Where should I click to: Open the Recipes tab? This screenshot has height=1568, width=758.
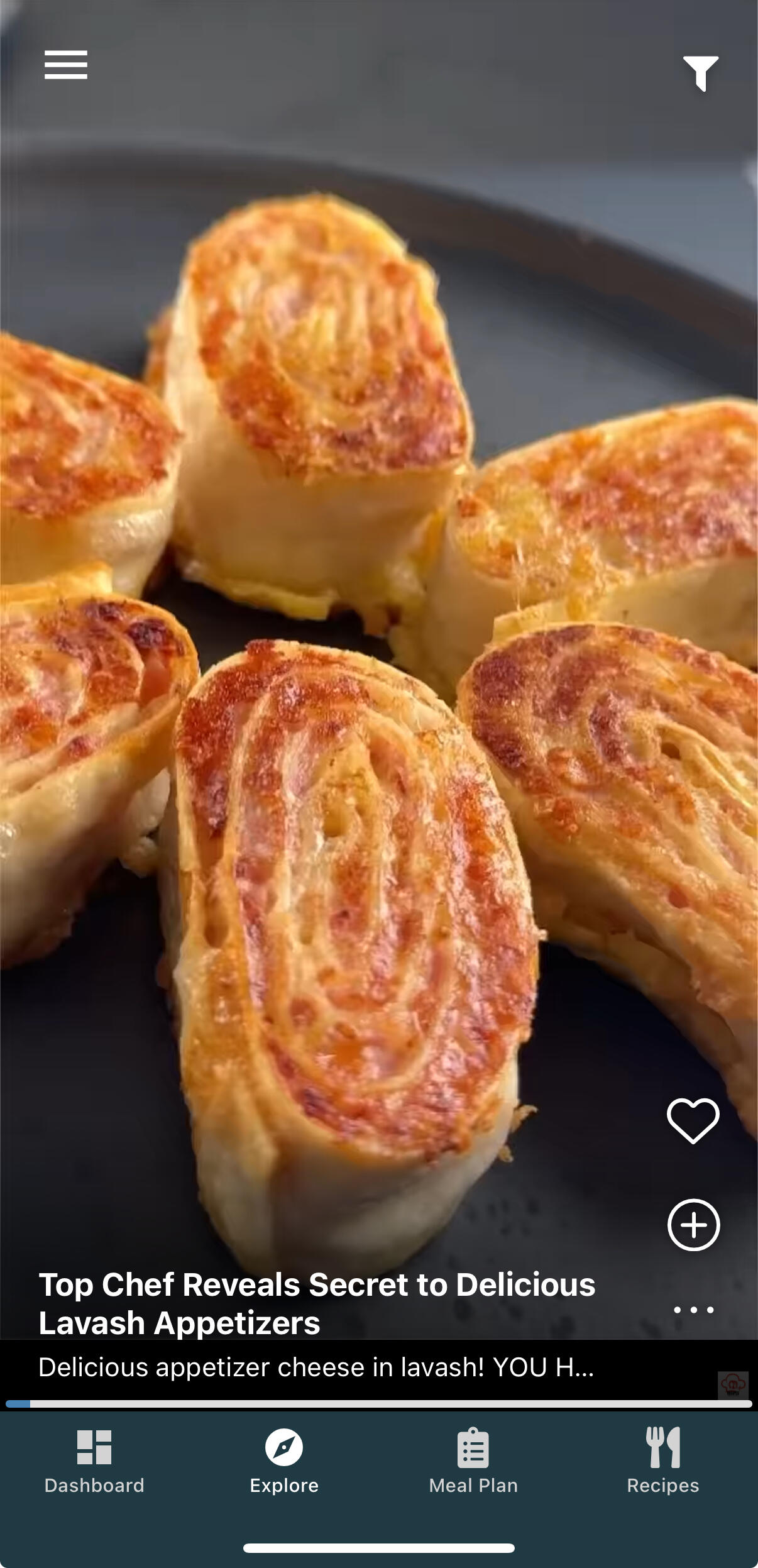pyautogui.click(x=663, y=1461)
